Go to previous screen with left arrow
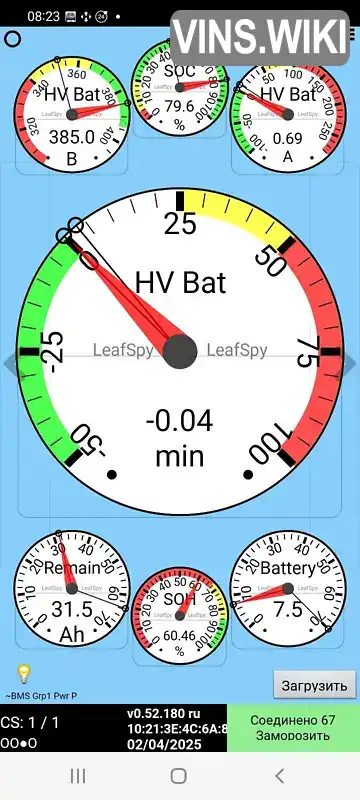The width and height of the screenshot is (360, 800). coord(10,365)
